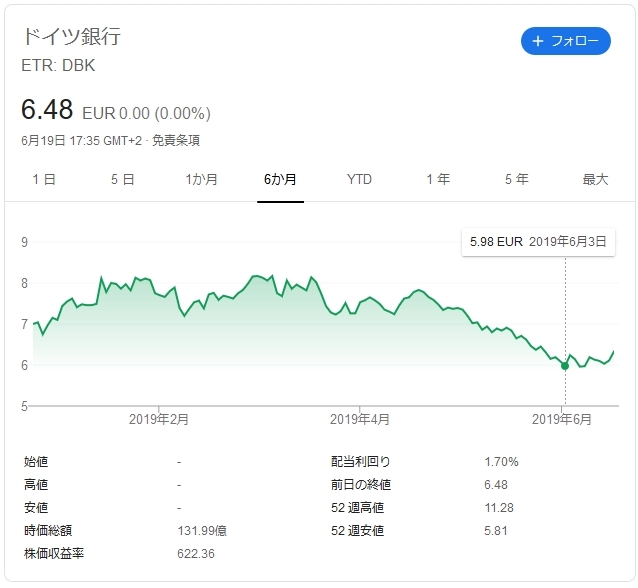Select the 5日 chart range
Viewport: 638px width, 588px height.
point(122,180)
